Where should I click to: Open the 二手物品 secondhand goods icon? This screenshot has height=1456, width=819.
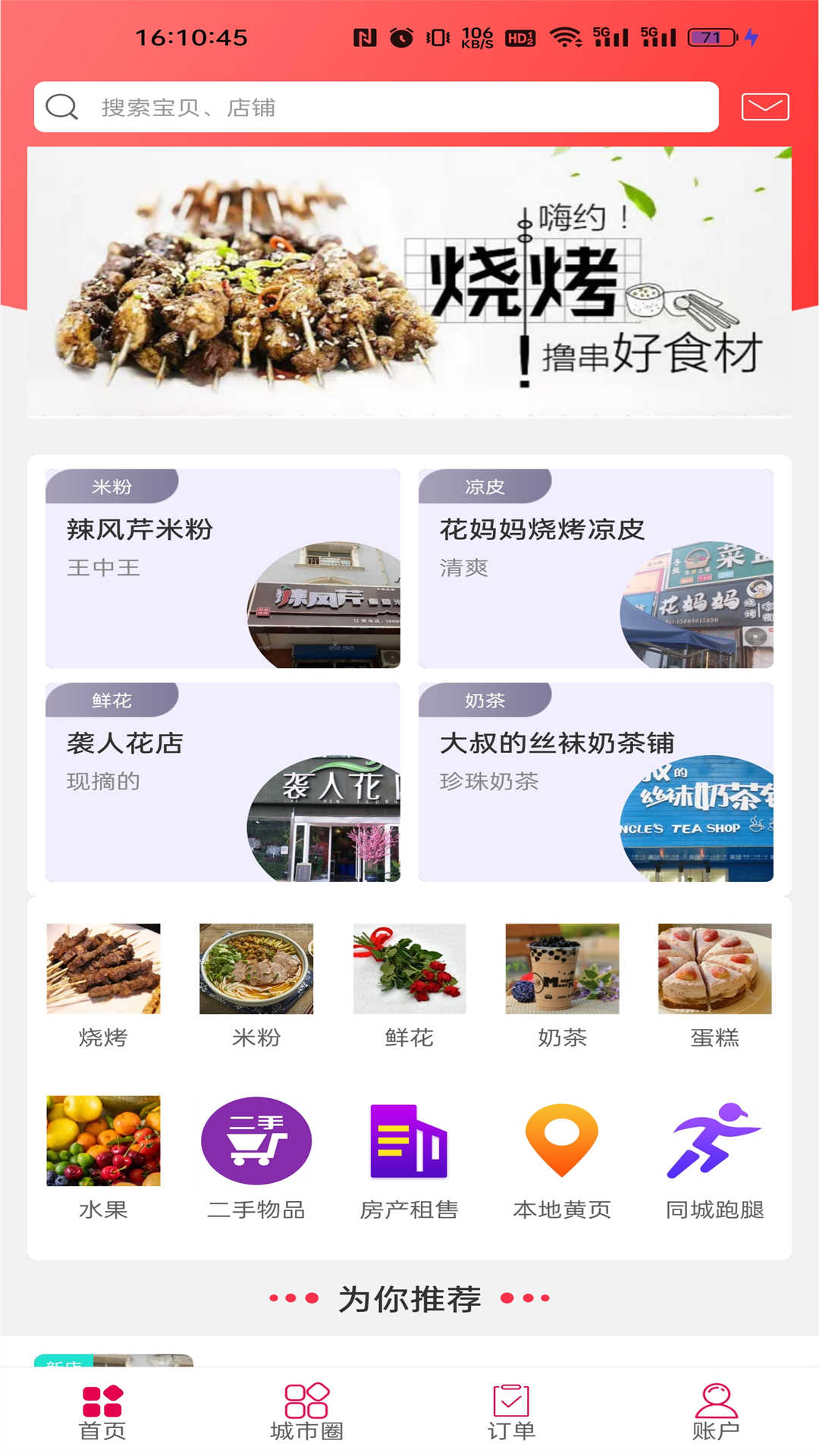[256, 1140]
